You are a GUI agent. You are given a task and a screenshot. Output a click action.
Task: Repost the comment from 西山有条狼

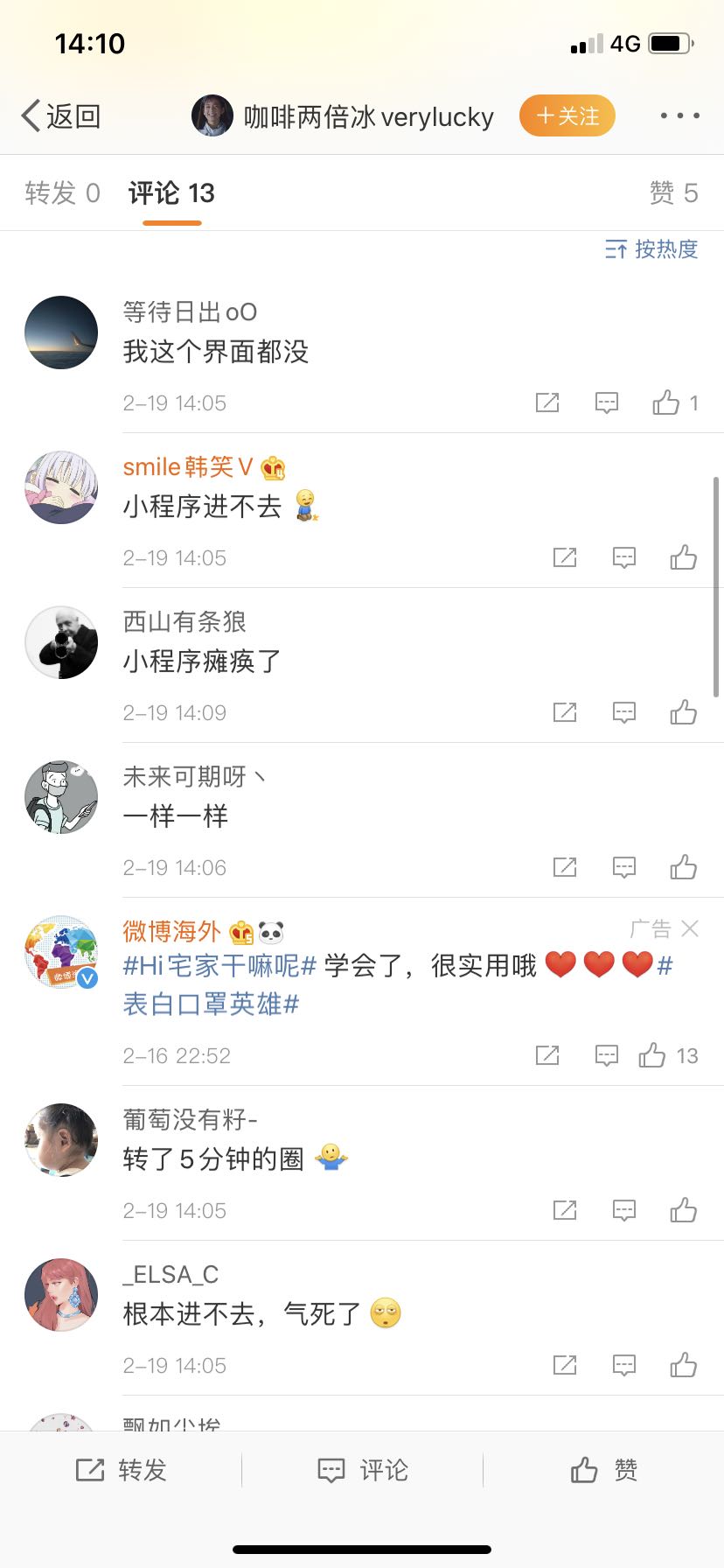[565, 712]
